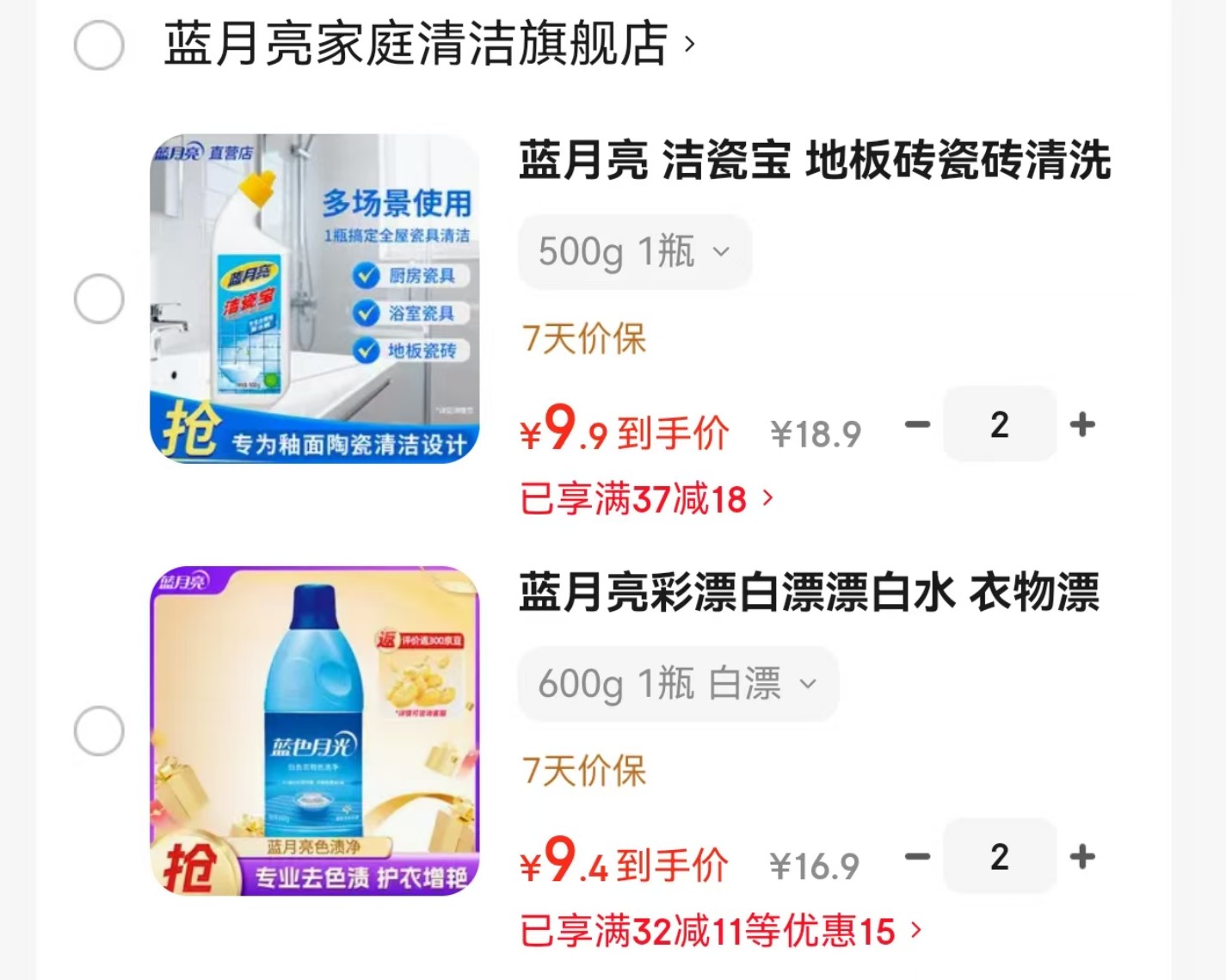Select the 彩漂白漂 bleach item checkbox
This screenshot has width=1226, height=980.
pyautogui.click(x=99, y=731)
